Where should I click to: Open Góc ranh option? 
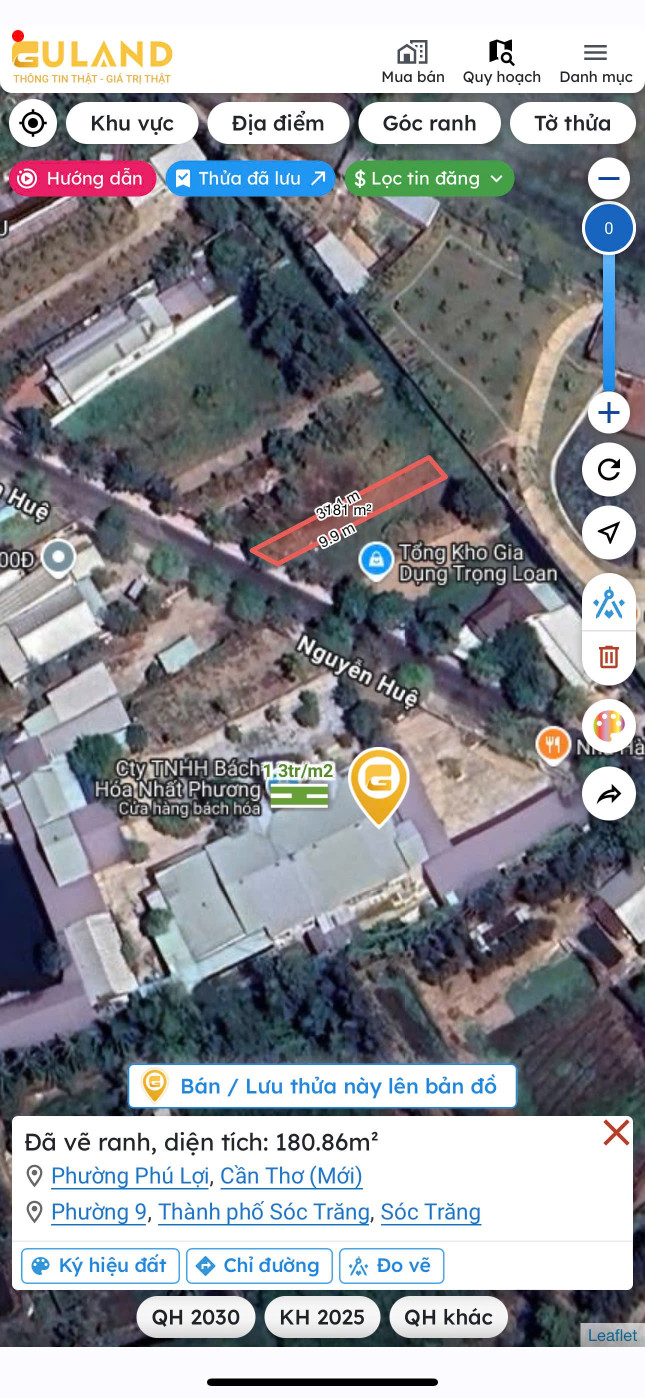(429, 124)
